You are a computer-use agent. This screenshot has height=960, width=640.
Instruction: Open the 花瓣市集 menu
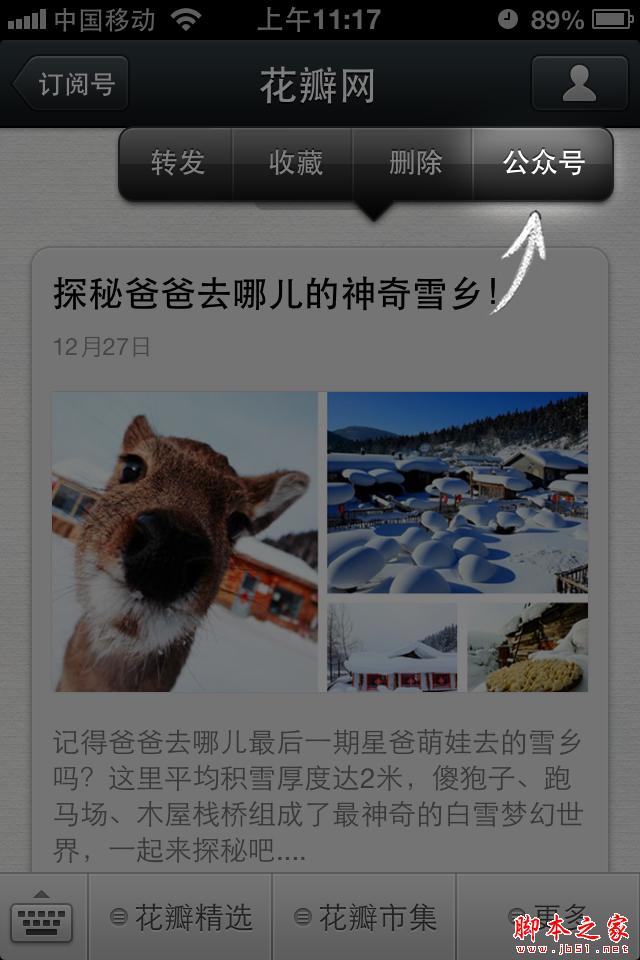coord(365,917)
